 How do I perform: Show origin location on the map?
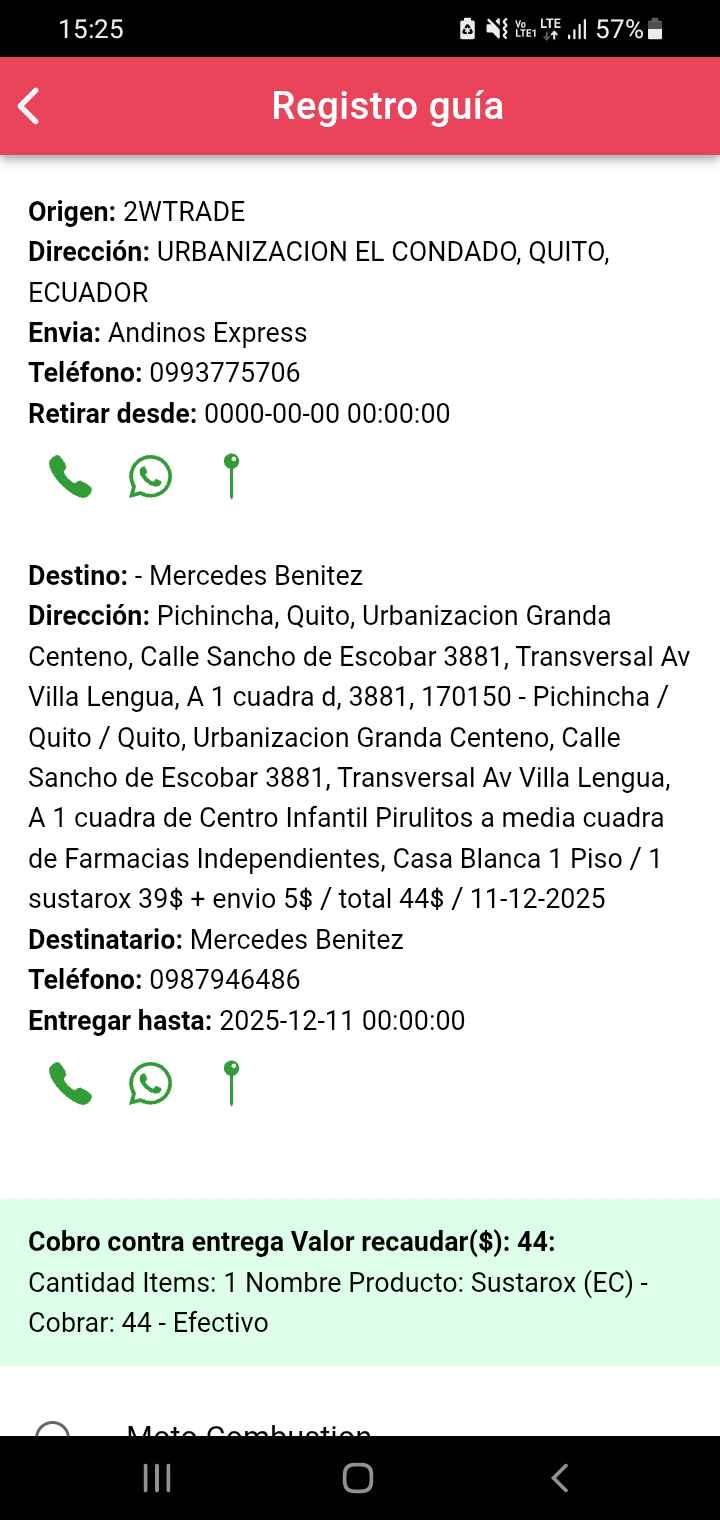click(231, 476)
